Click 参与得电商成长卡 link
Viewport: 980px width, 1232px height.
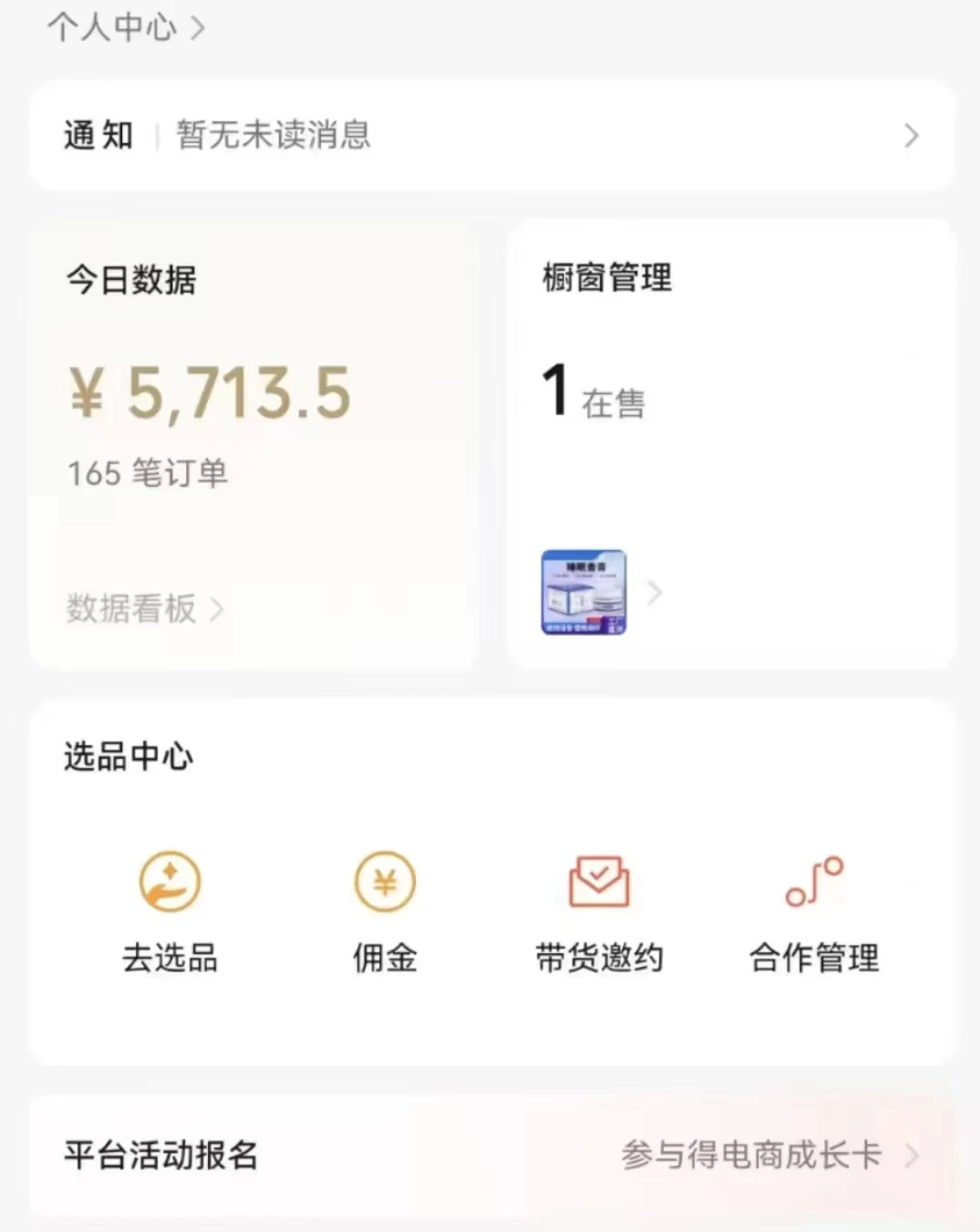(x=752, y=1155)
